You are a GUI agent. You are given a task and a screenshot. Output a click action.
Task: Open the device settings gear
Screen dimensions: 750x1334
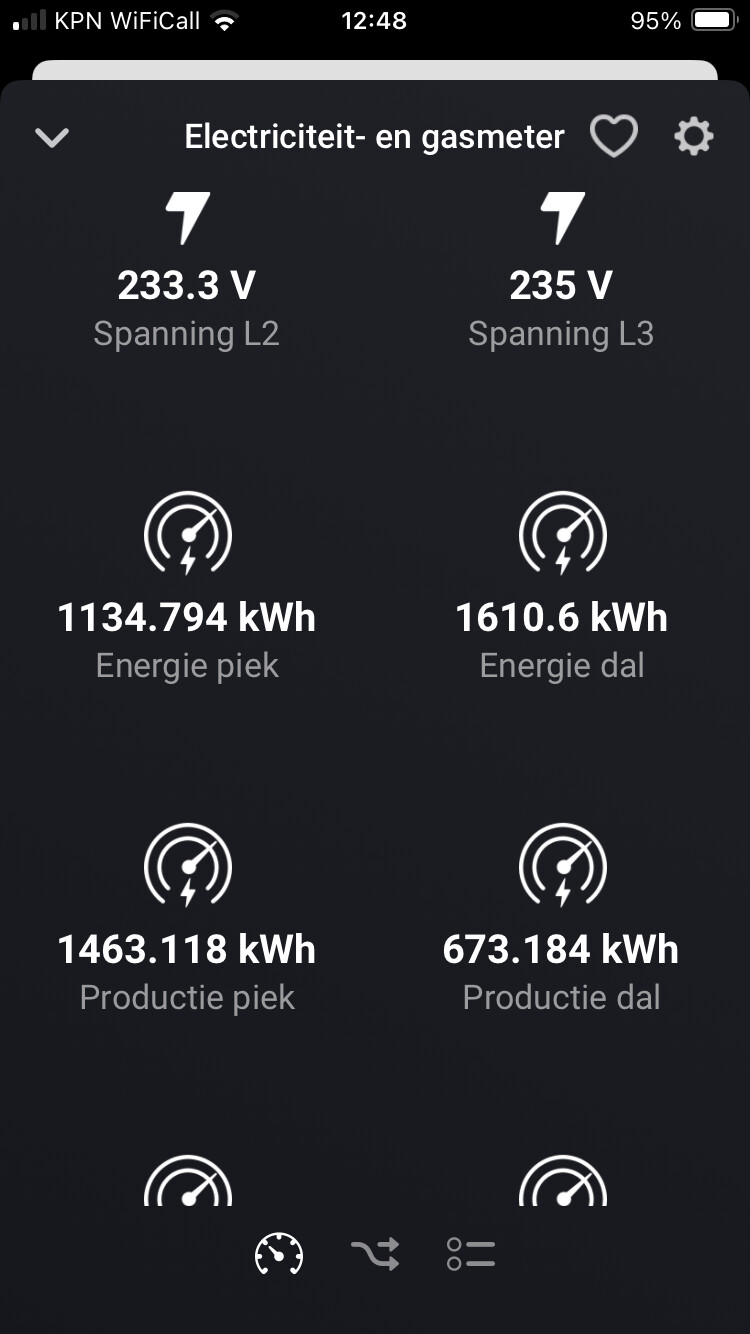[693, 136]
